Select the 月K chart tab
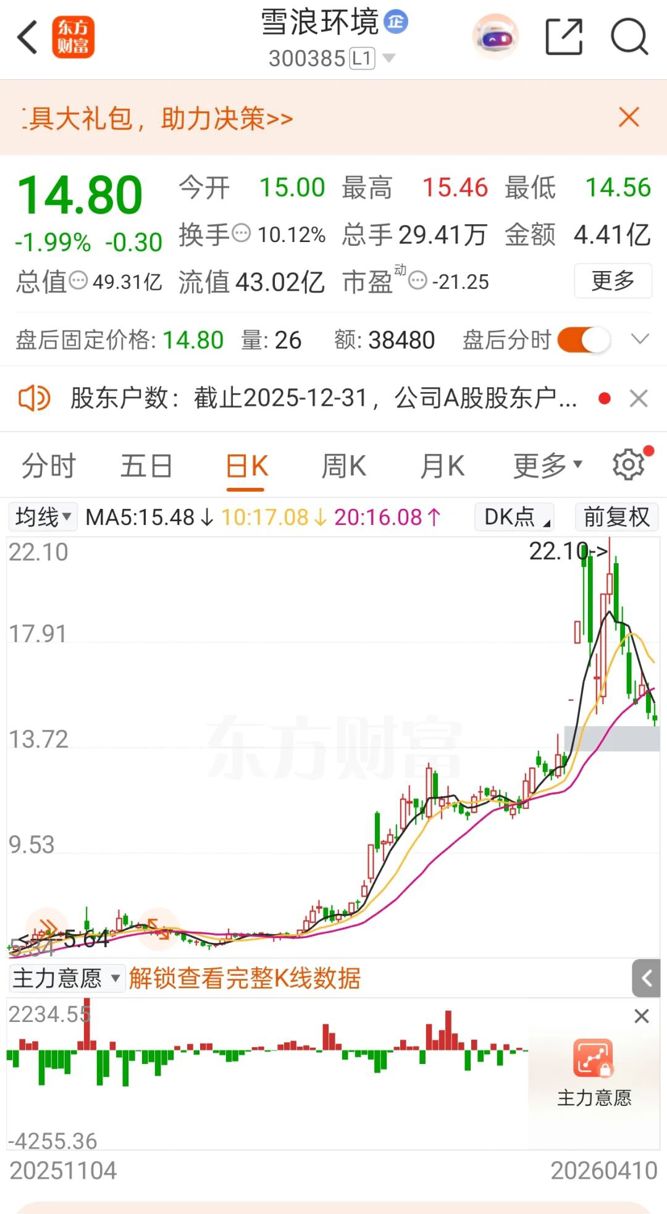Screen dimensions: 667x1214 point(441,465)
